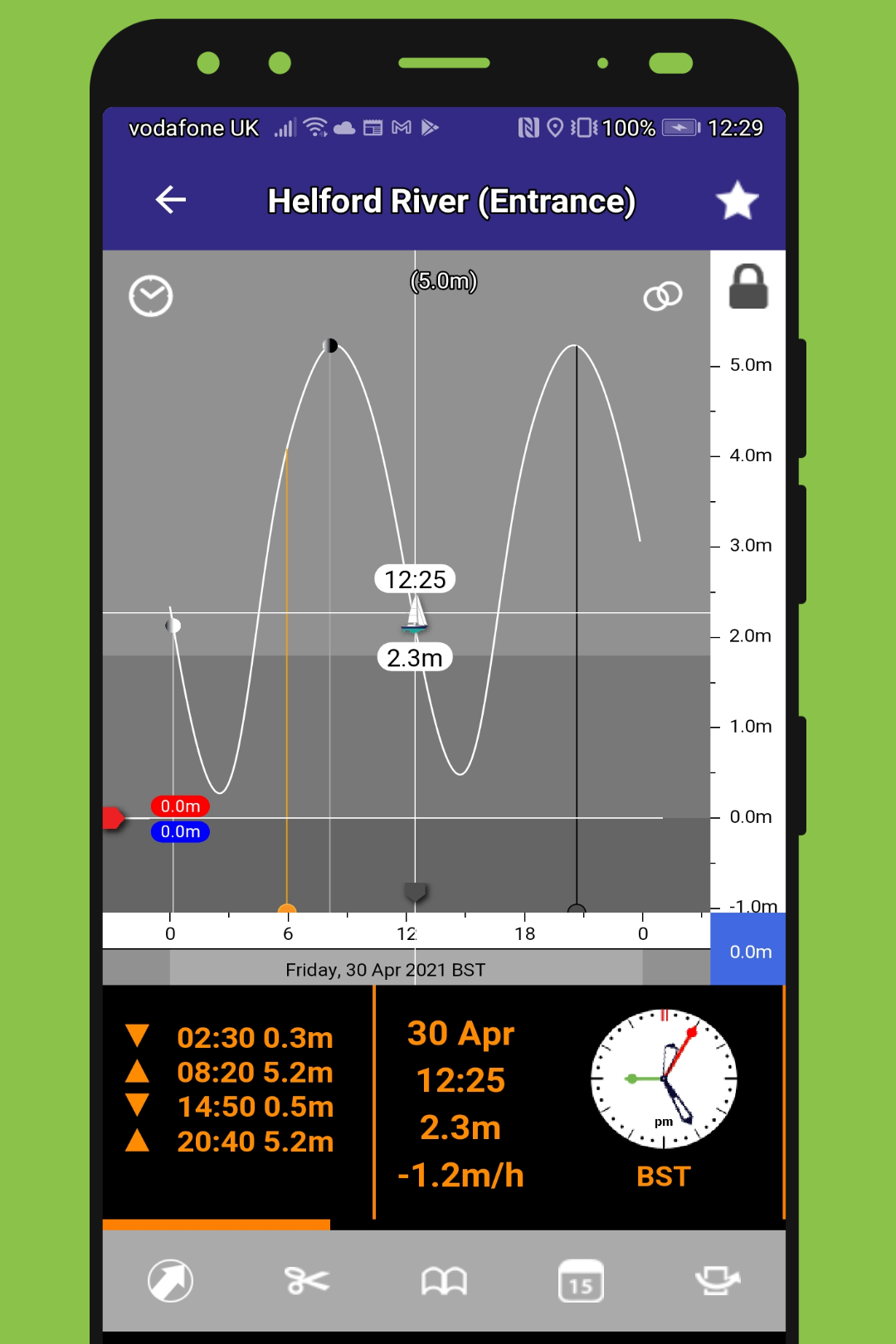Tap the clock icon on the chart
The width and height of the screenshot is (896, 1344).
coord(151,296)
